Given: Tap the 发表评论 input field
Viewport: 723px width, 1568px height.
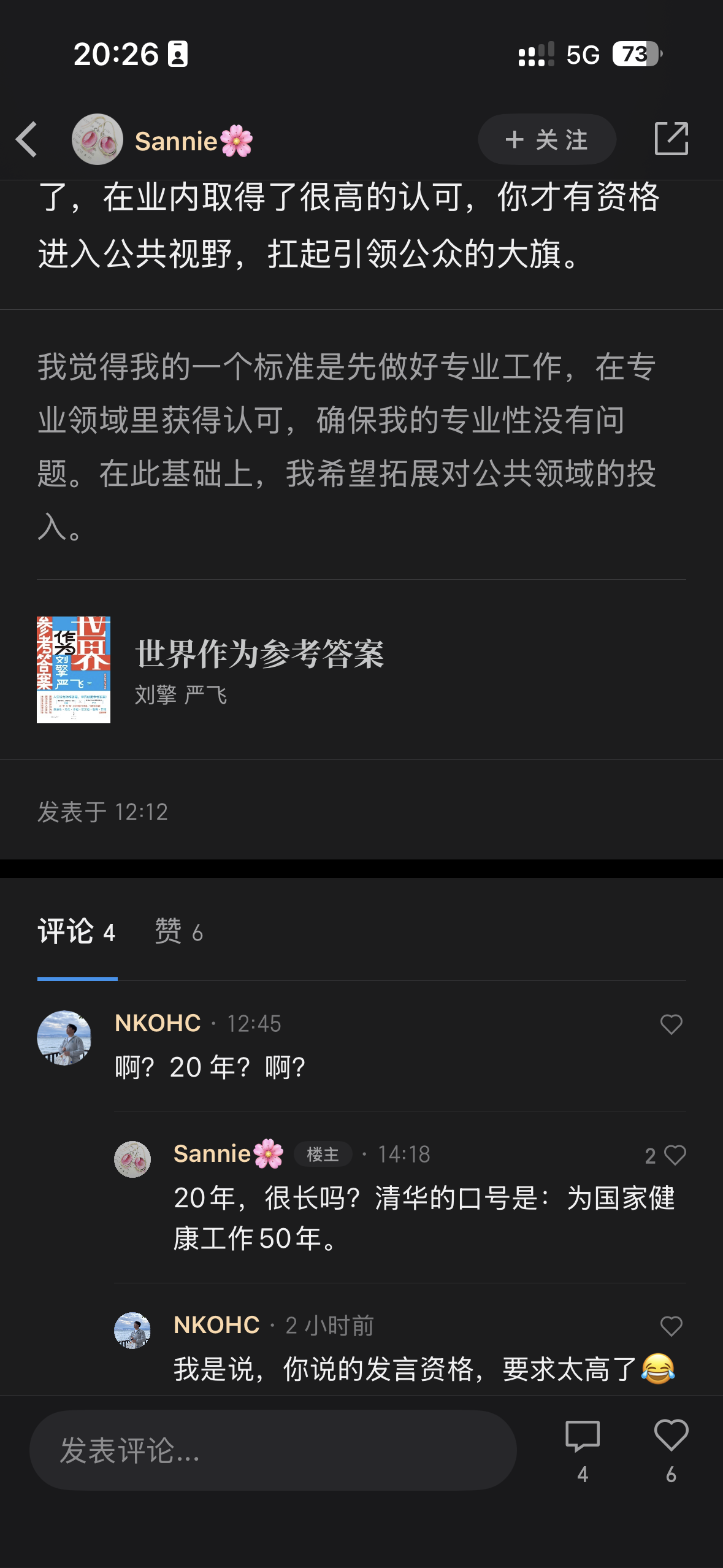Looking at the screenshot, I should tap(273, 1450).
